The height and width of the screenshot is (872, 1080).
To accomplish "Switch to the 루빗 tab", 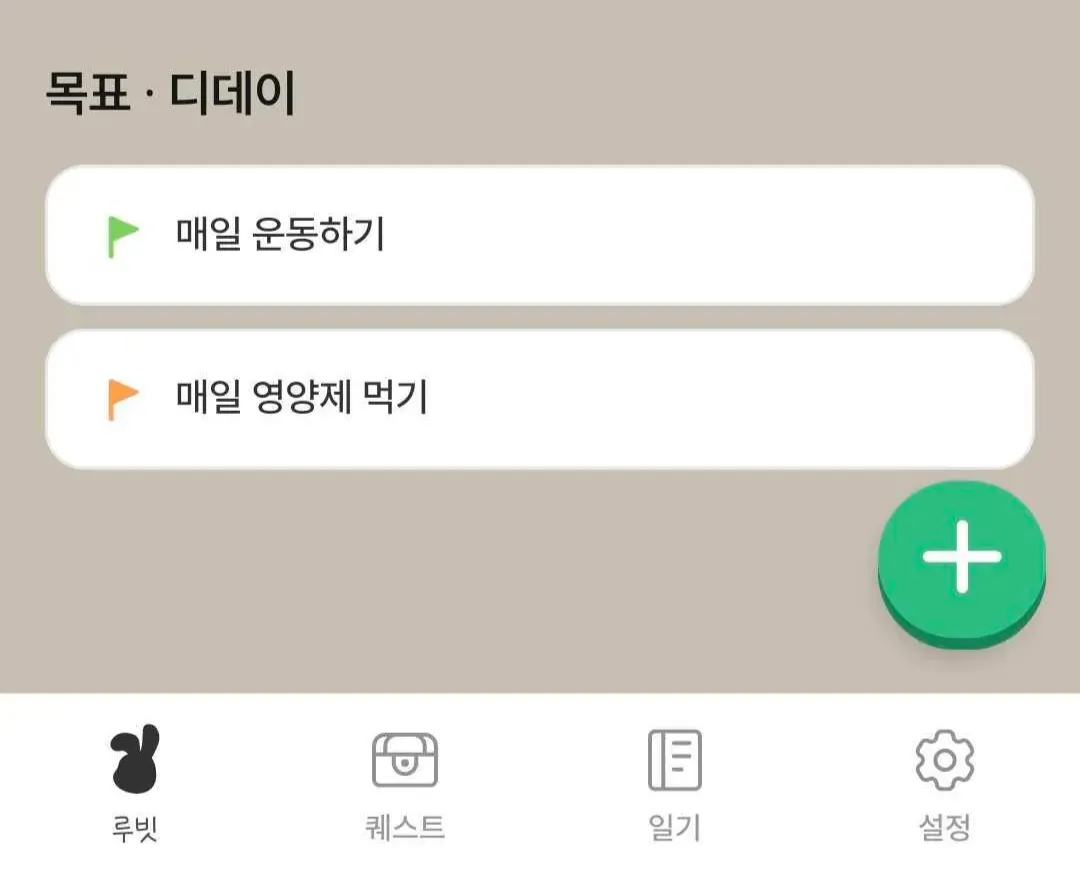I will coord(135,783).
